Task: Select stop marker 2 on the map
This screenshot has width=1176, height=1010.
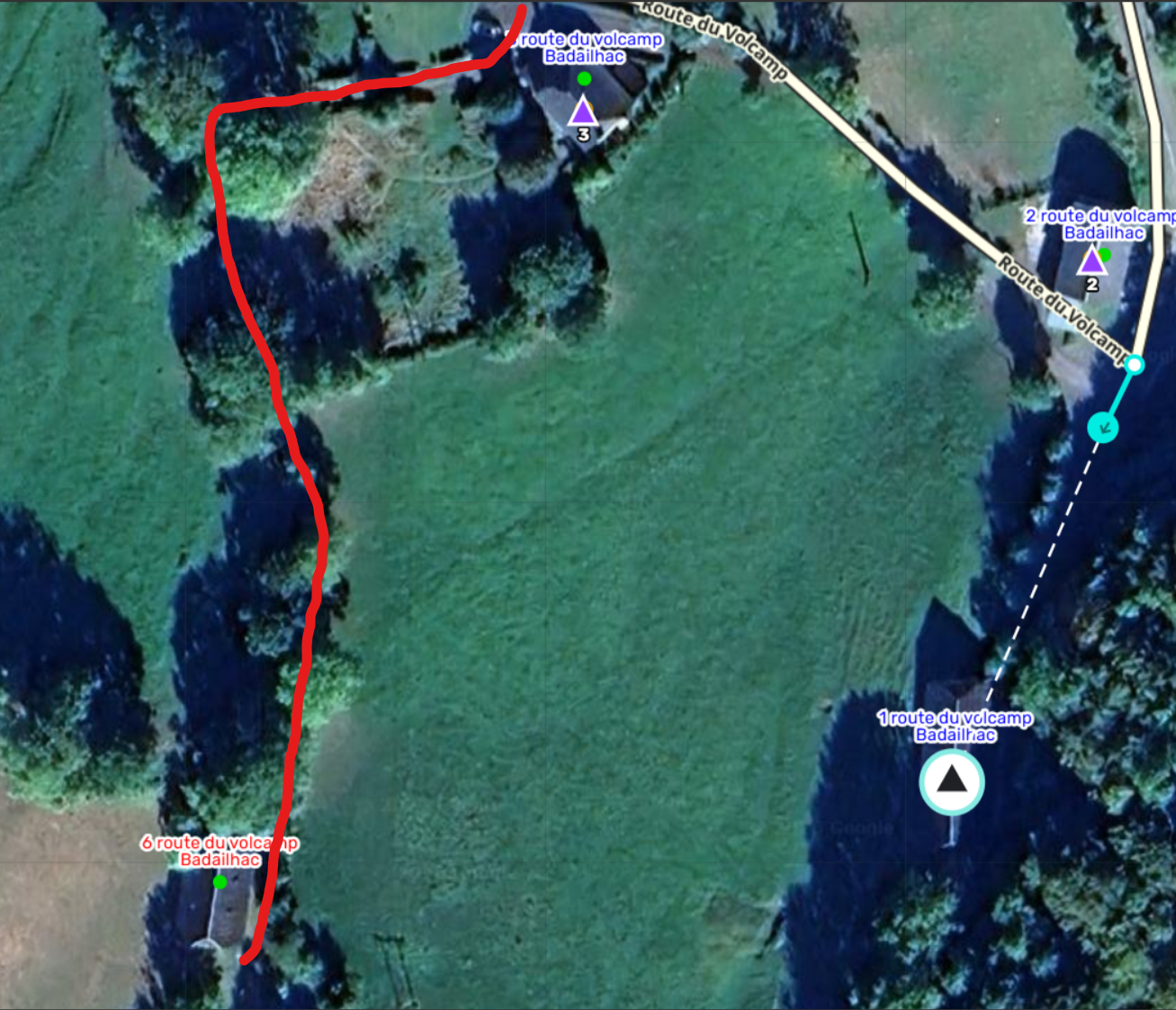Action: tap(1091, 262)
